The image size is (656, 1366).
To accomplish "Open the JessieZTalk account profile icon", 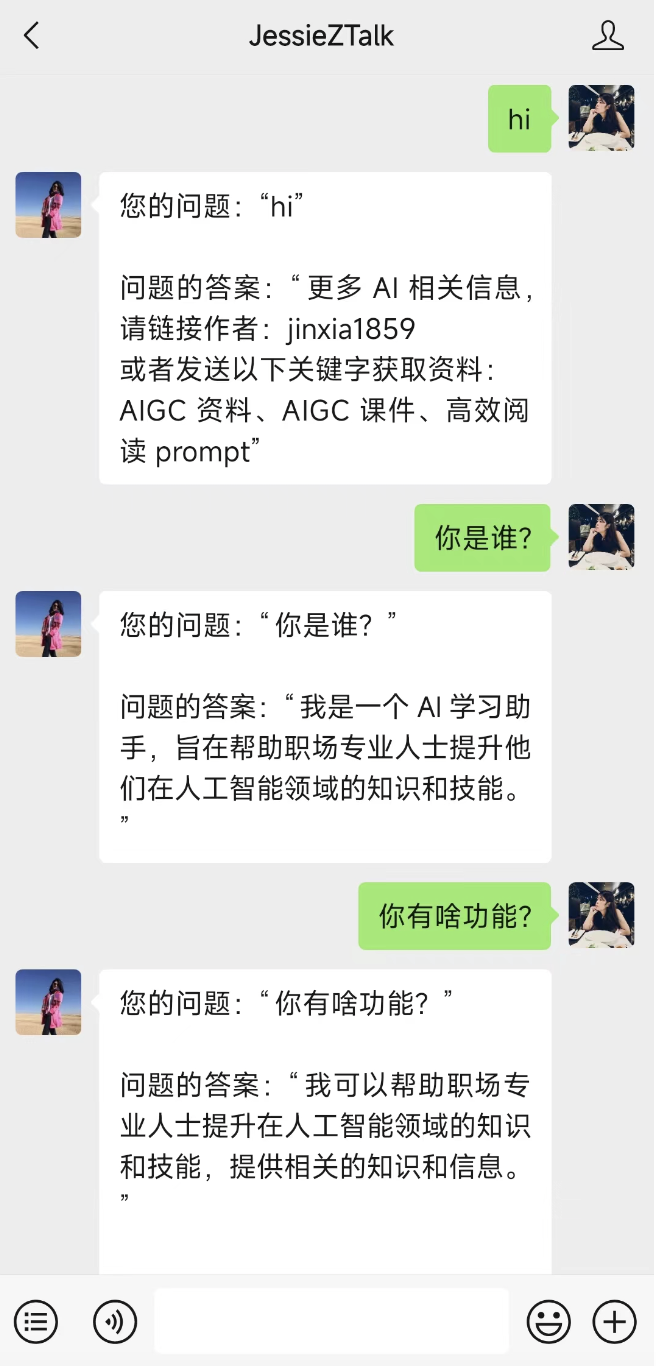I will pyautogui.click(x=607, y=37).
